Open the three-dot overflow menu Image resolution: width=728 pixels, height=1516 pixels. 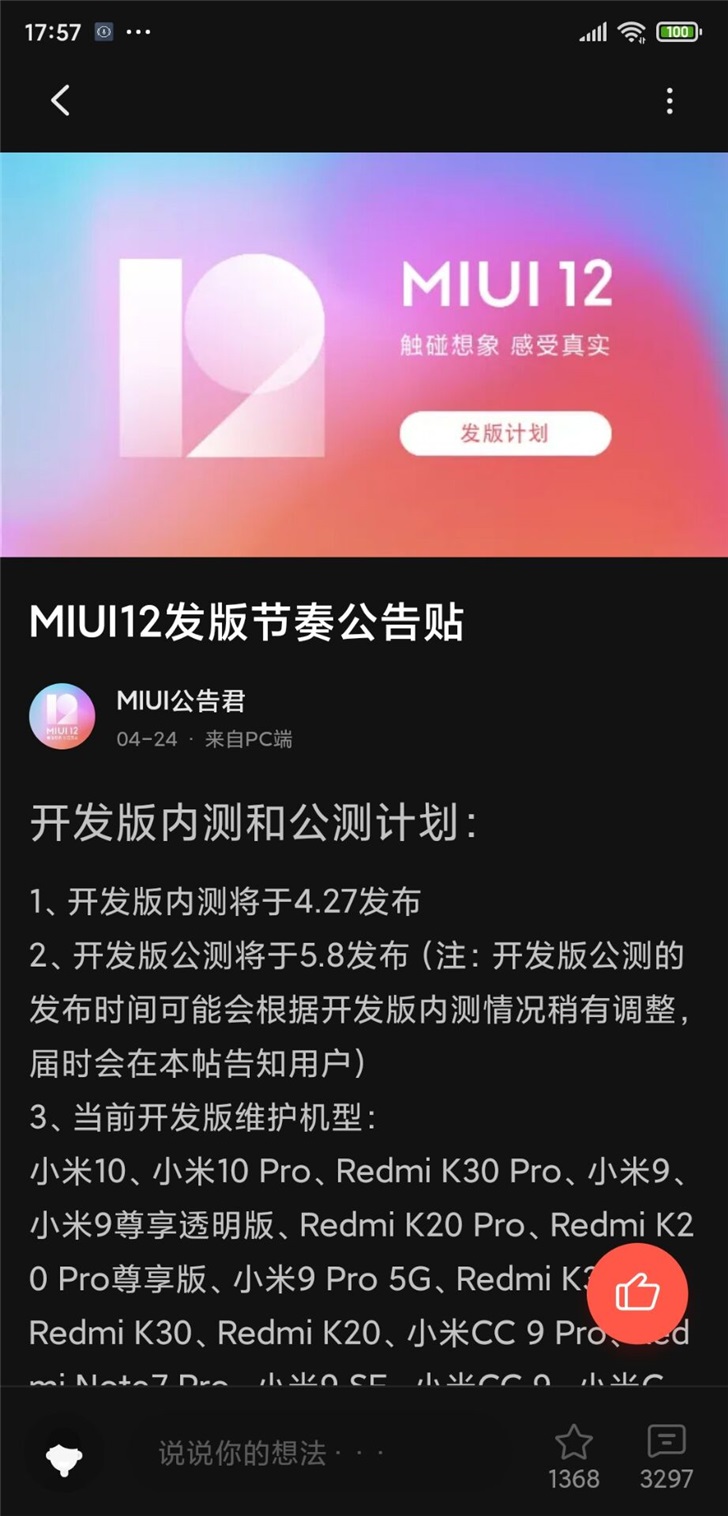pyautogui.click(x=669, y=100)
